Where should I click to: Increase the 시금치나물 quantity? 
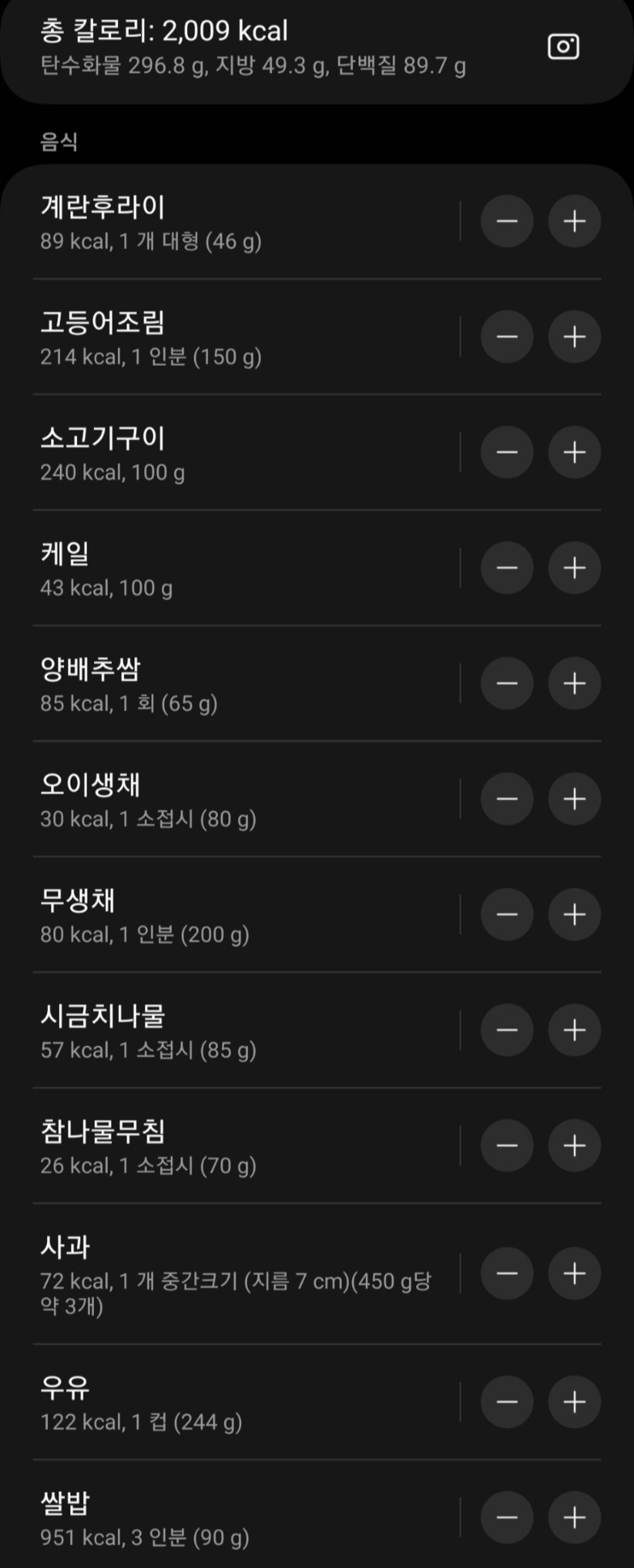coord(574,1029)
